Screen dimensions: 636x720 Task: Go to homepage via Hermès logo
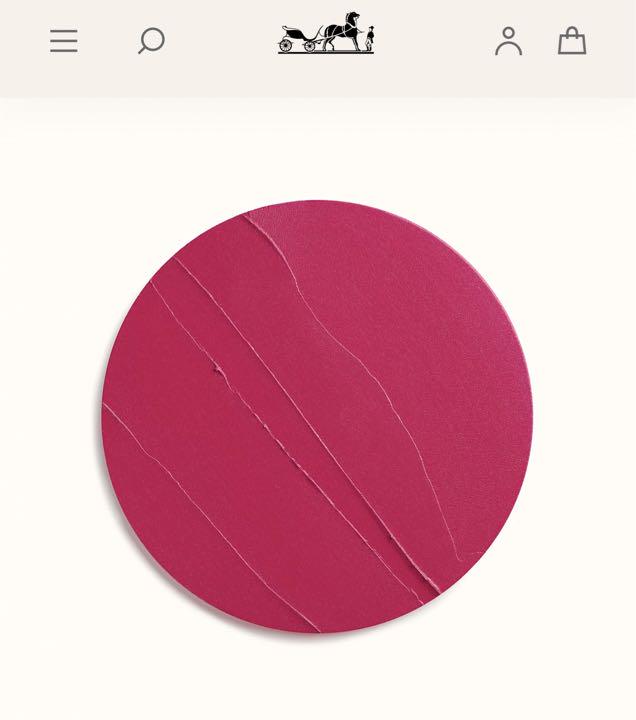[x=326, y=34]
